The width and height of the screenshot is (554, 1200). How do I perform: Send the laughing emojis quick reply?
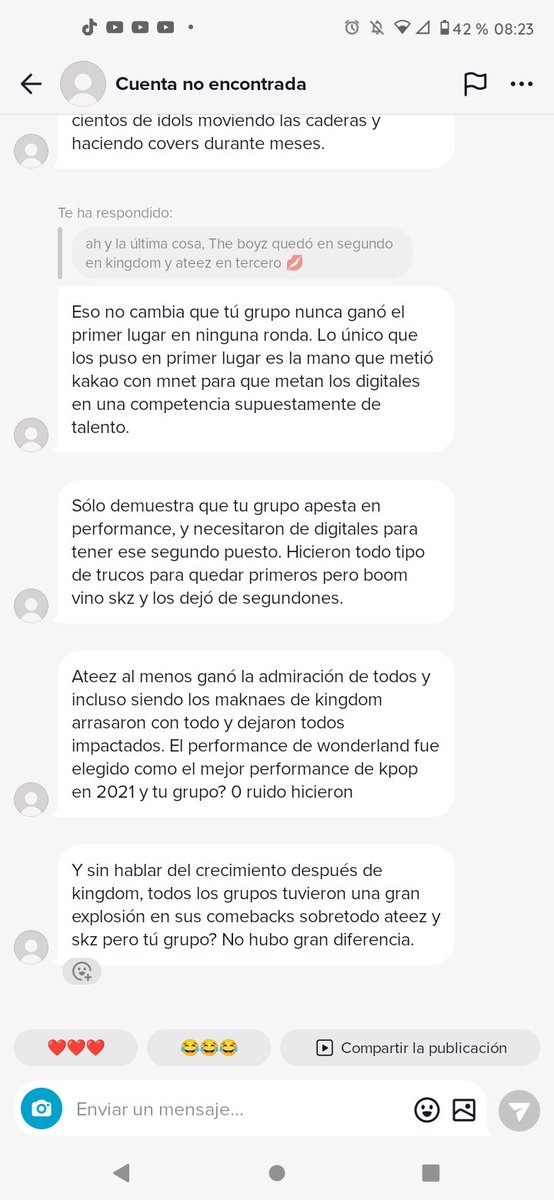pyautogui.click(x=209, y=1048)
